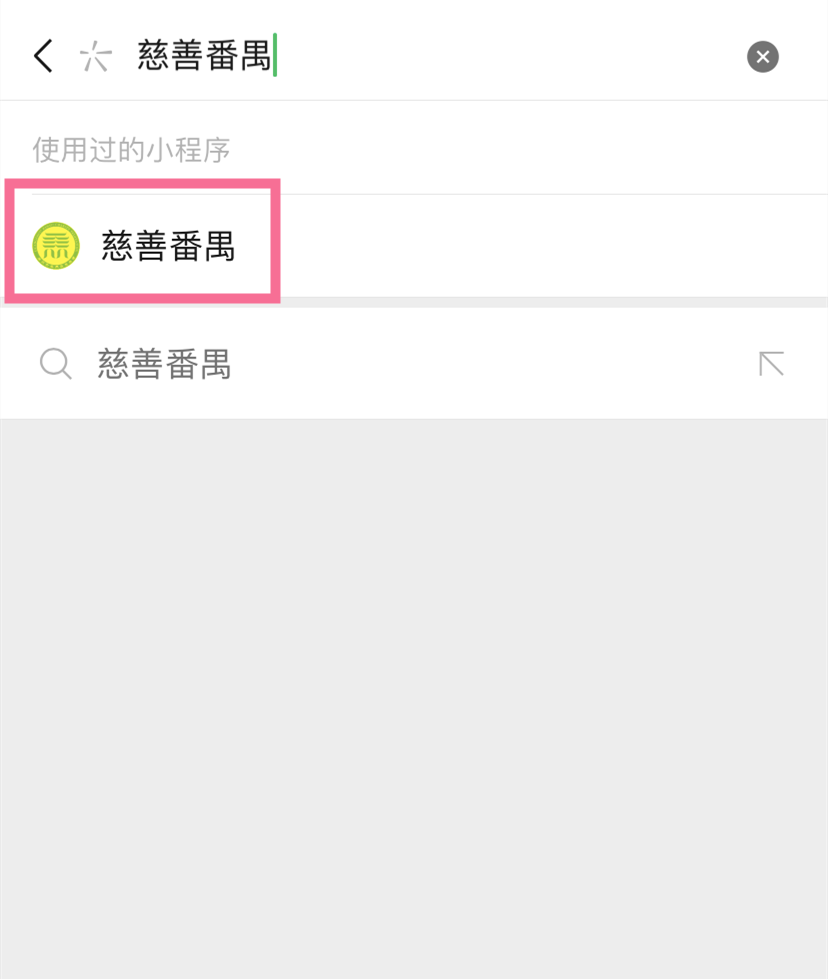This screenshot has height=979, width=828.
Task: Go back using the top arrow
Action: (42, 56)
